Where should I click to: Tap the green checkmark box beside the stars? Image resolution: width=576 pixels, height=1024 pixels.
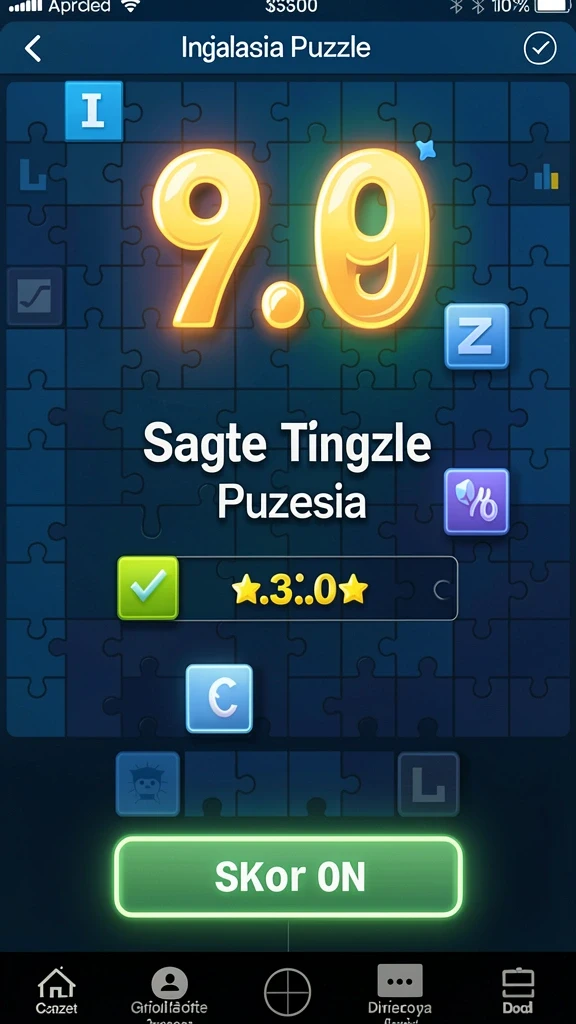coord(148,588)
